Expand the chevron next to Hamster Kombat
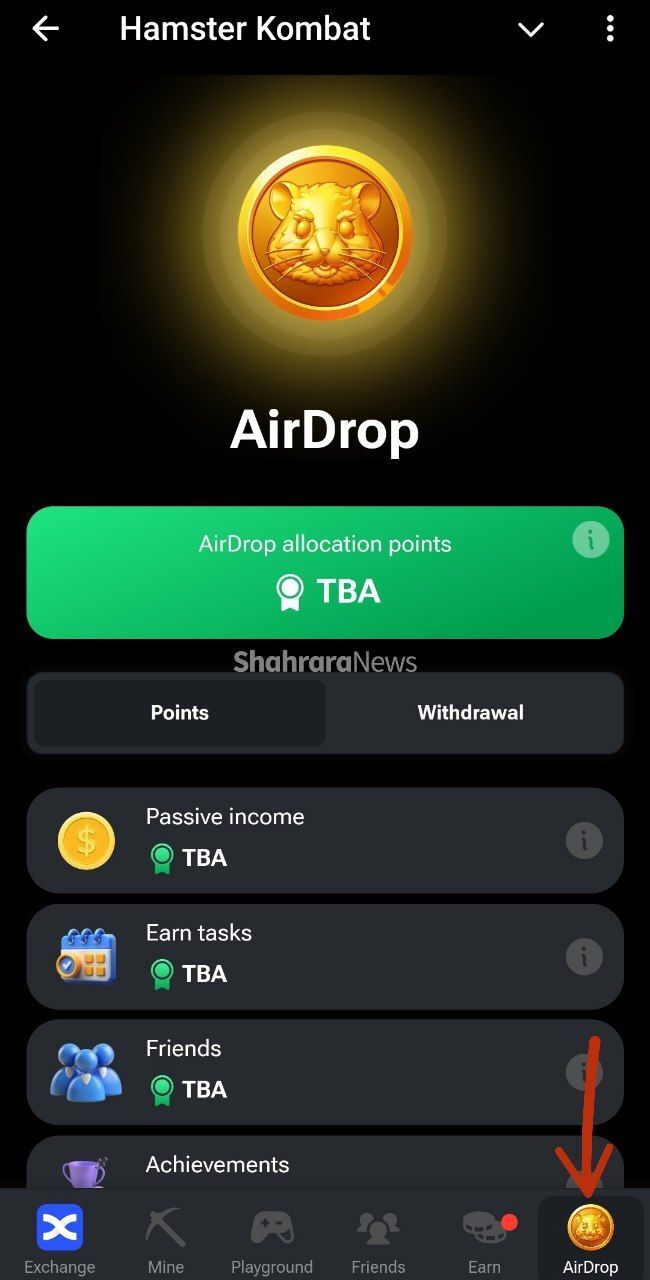This screenshot has width=650, height=1280. pos(530,30)
